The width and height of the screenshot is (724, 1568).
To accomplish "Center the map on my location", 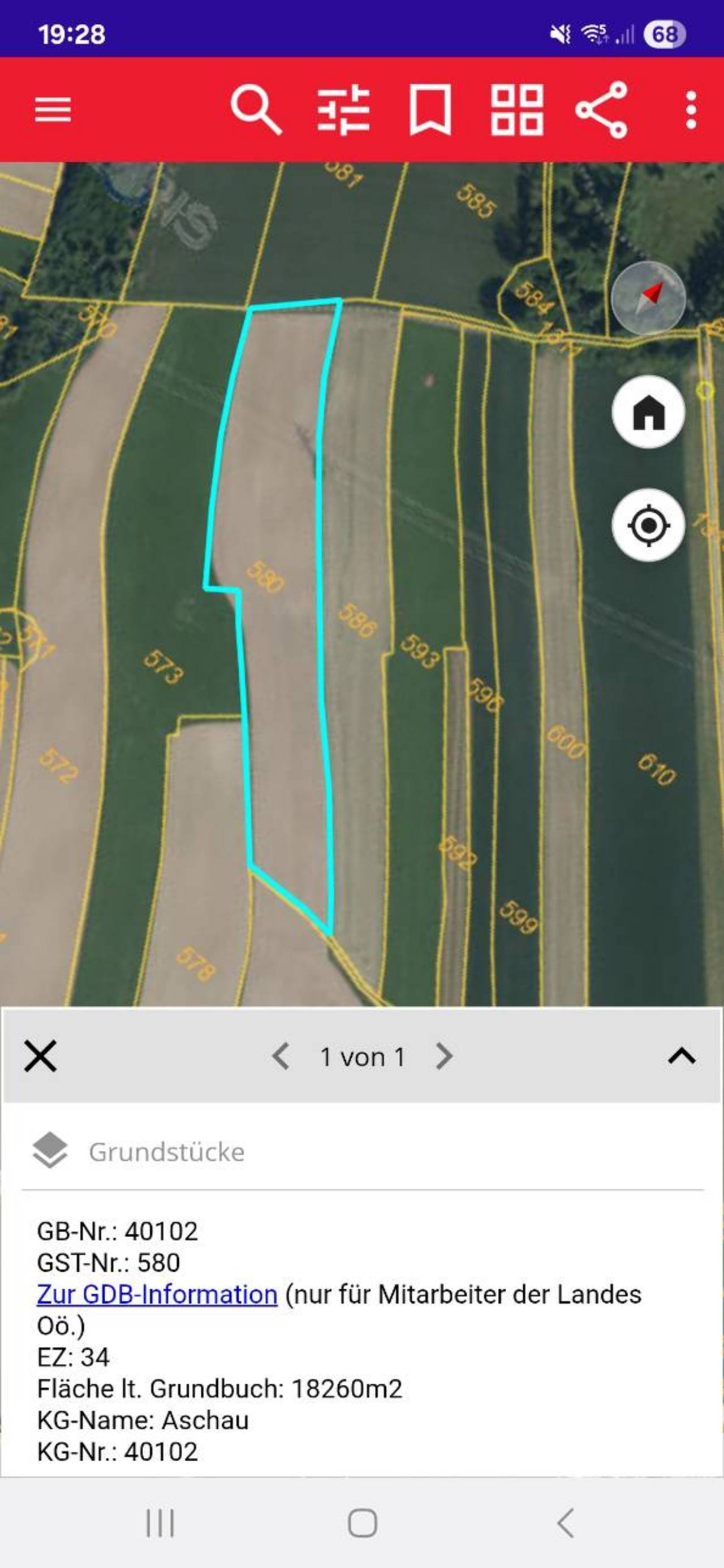I will (x=649, y=525).
